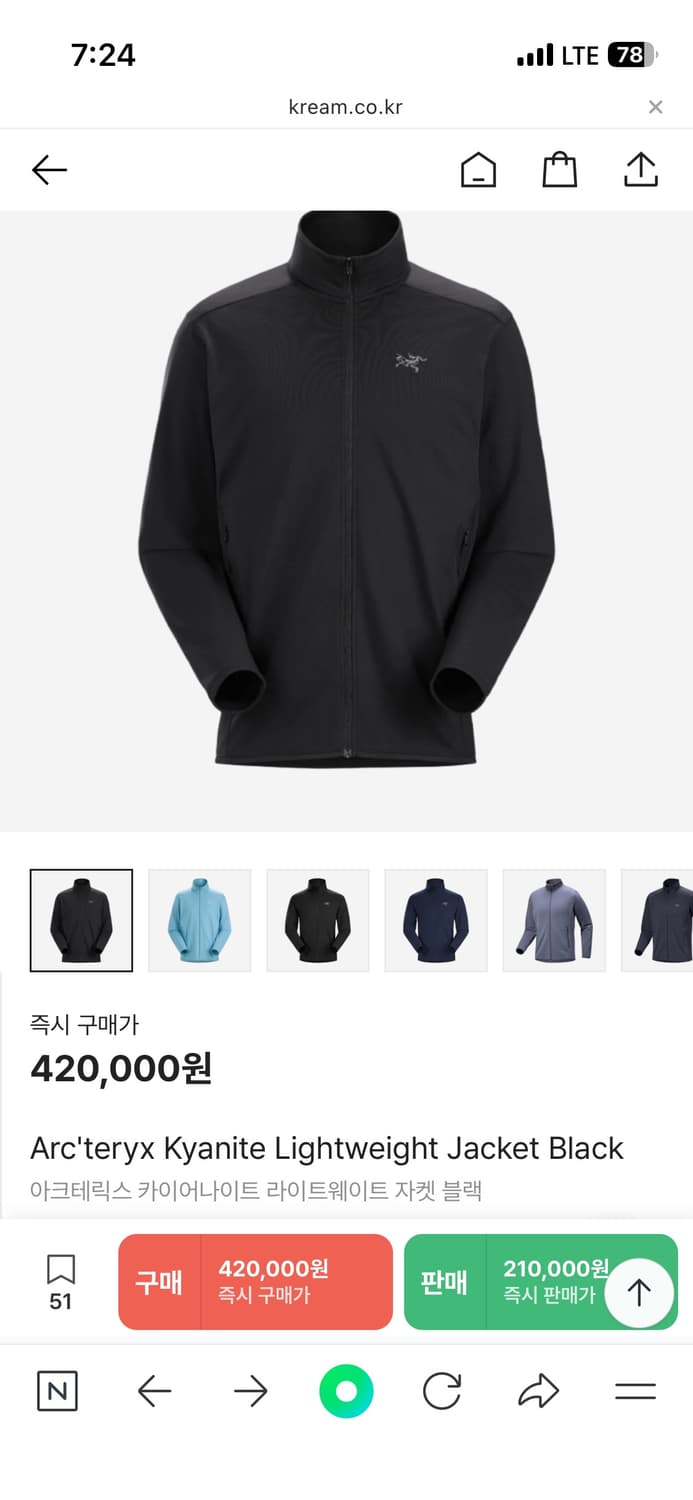Viewport: 693px width, 1500px height.
Task: Jump back to top of page
Action: 638,1293
